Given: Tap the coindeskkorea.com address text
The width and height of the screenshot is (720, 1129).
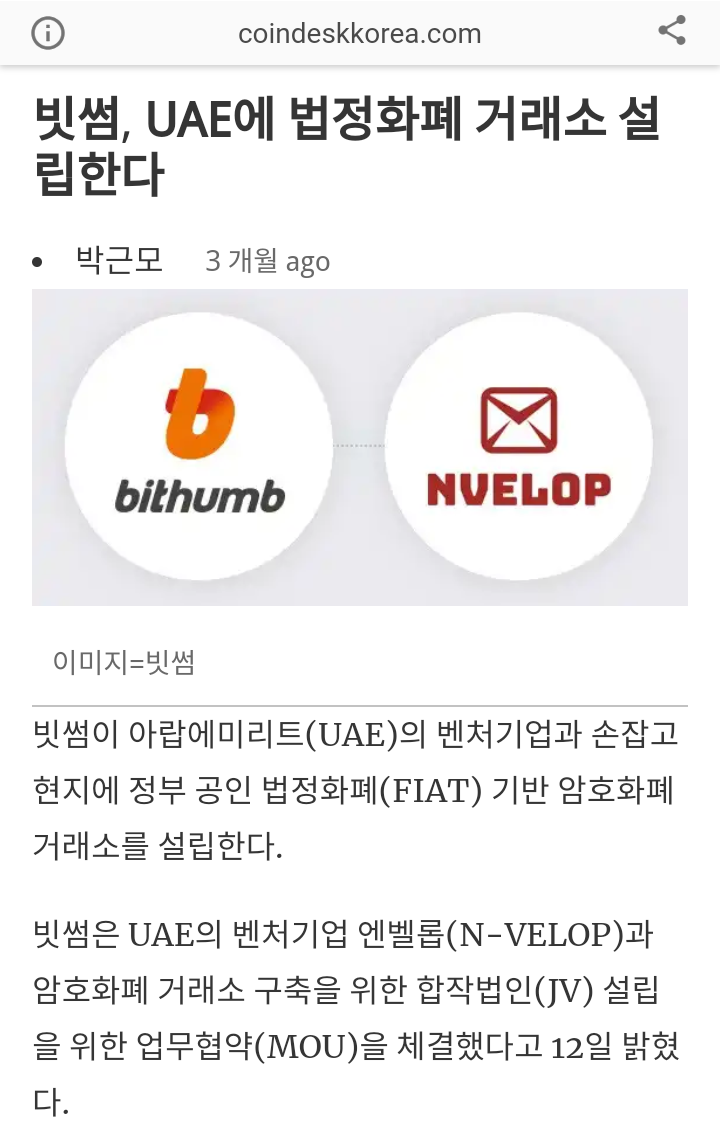Looking at the screenshot, I should (359, 34).
